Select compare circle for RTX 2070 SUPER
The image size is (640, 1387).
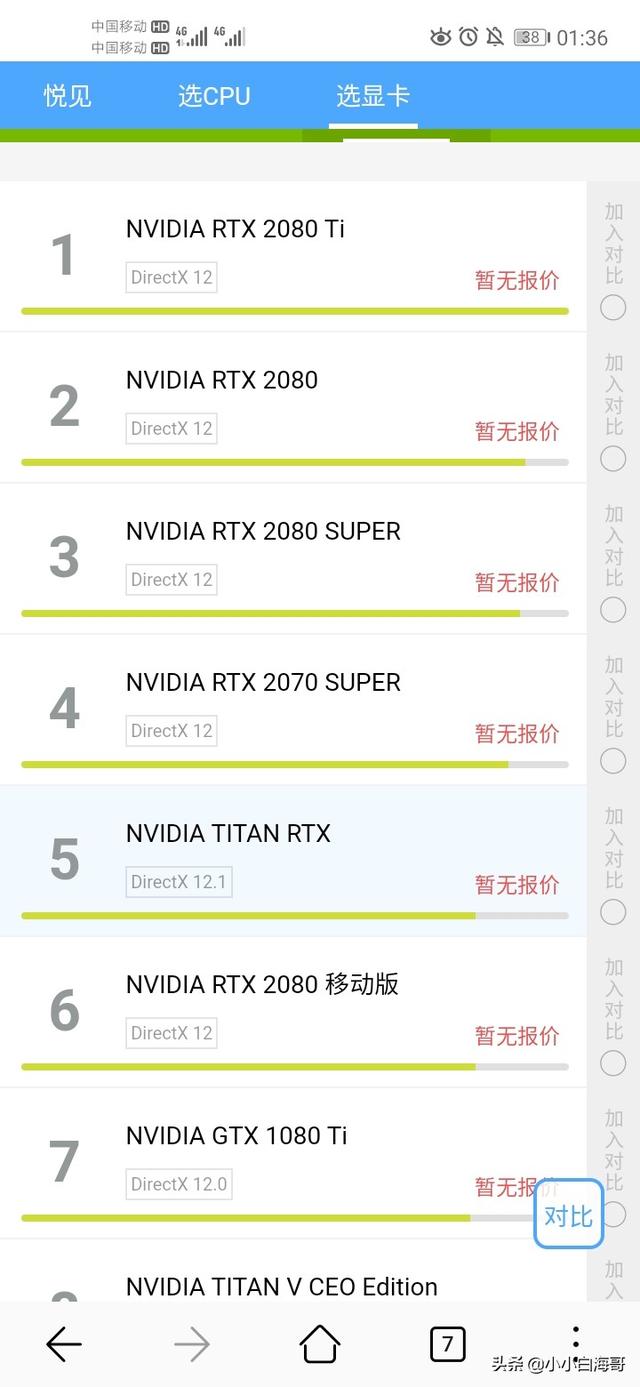[613, 761]
